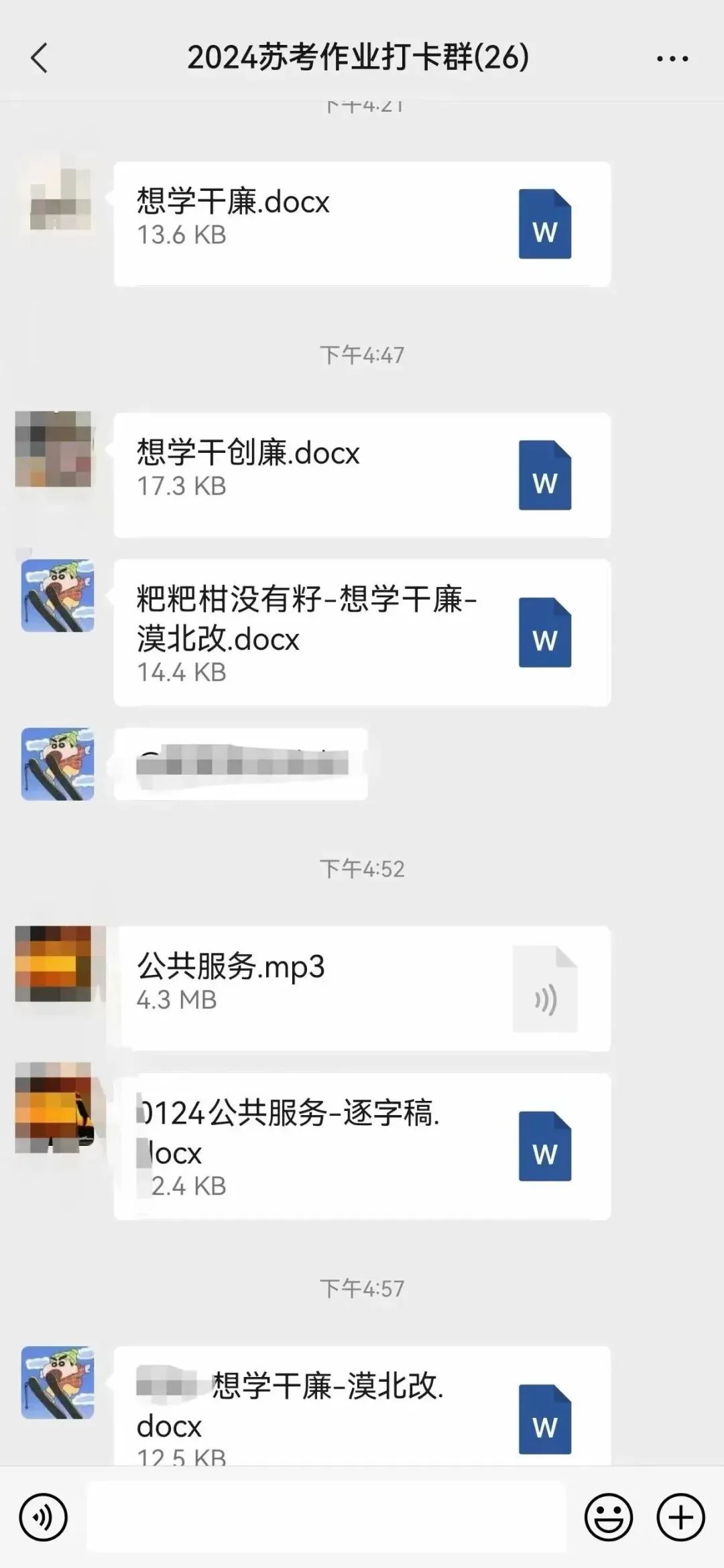Go back from the group chat

coord(40,58)
